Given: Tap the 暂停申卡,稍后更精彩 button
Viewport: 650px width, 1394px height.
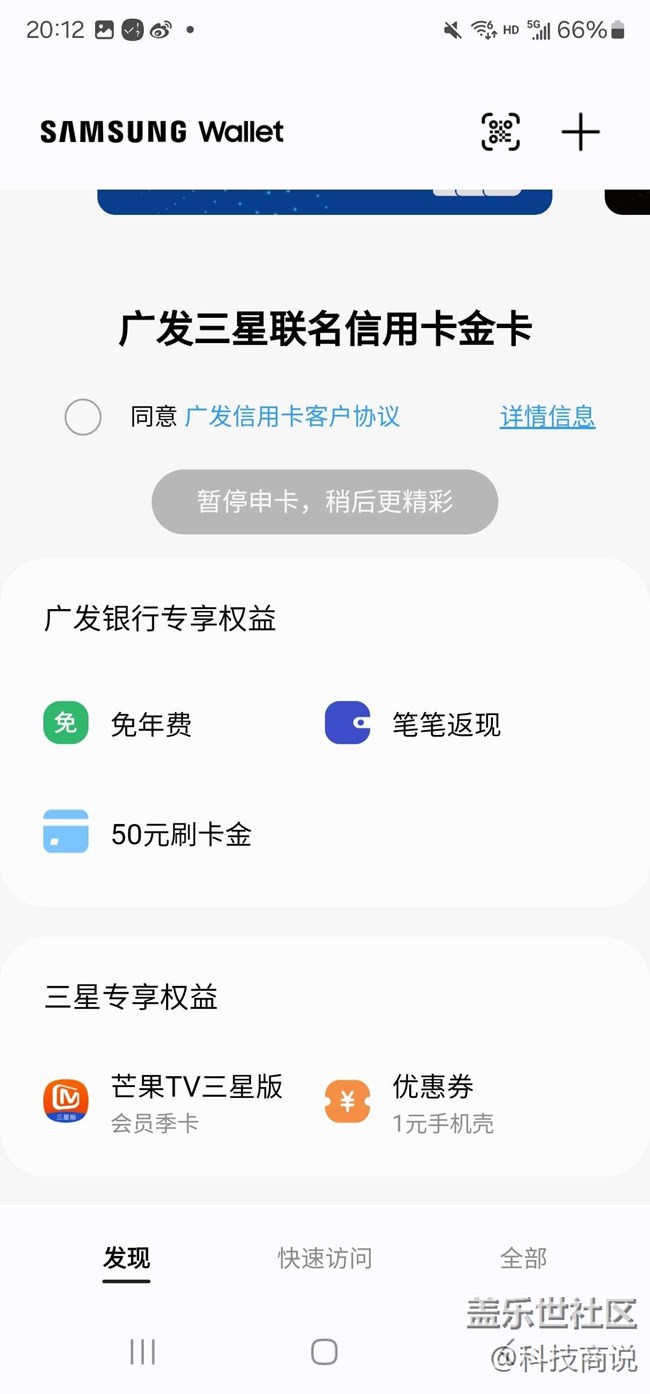Looking at the screenshot, I should (x=325, y=501).
